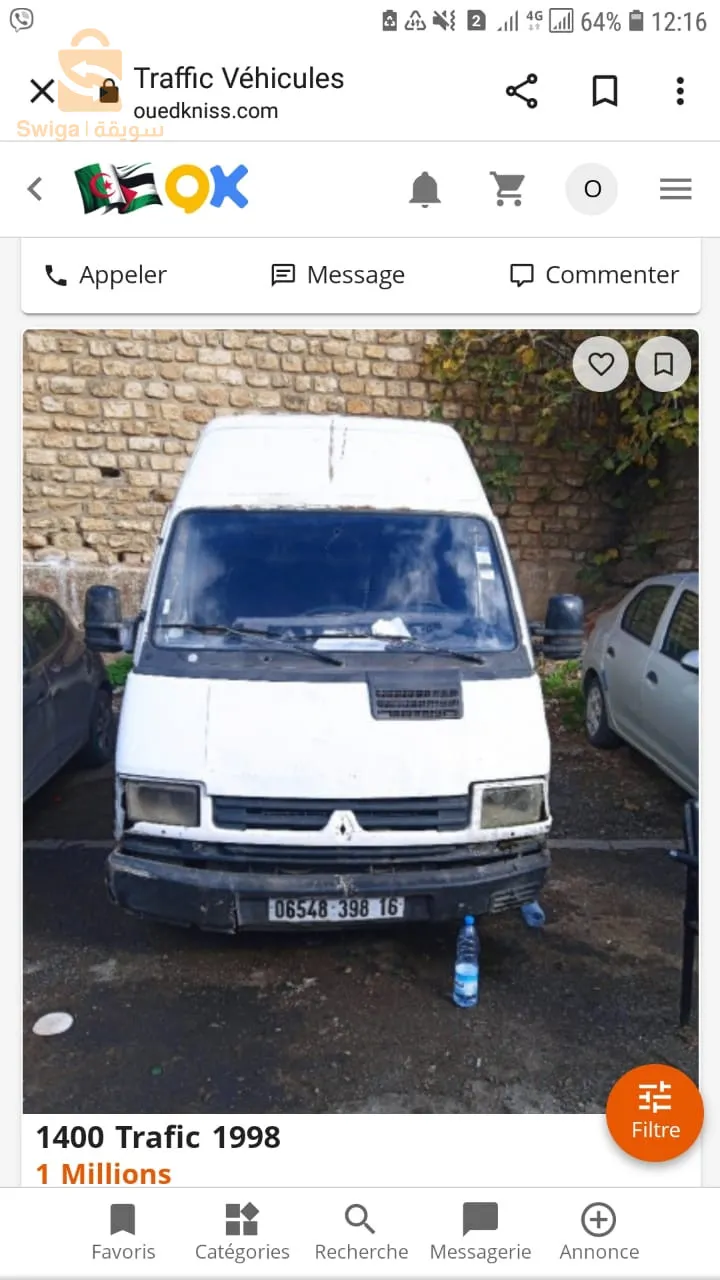
Task: Select the Recherche tab
Action: pos(361,1232)
